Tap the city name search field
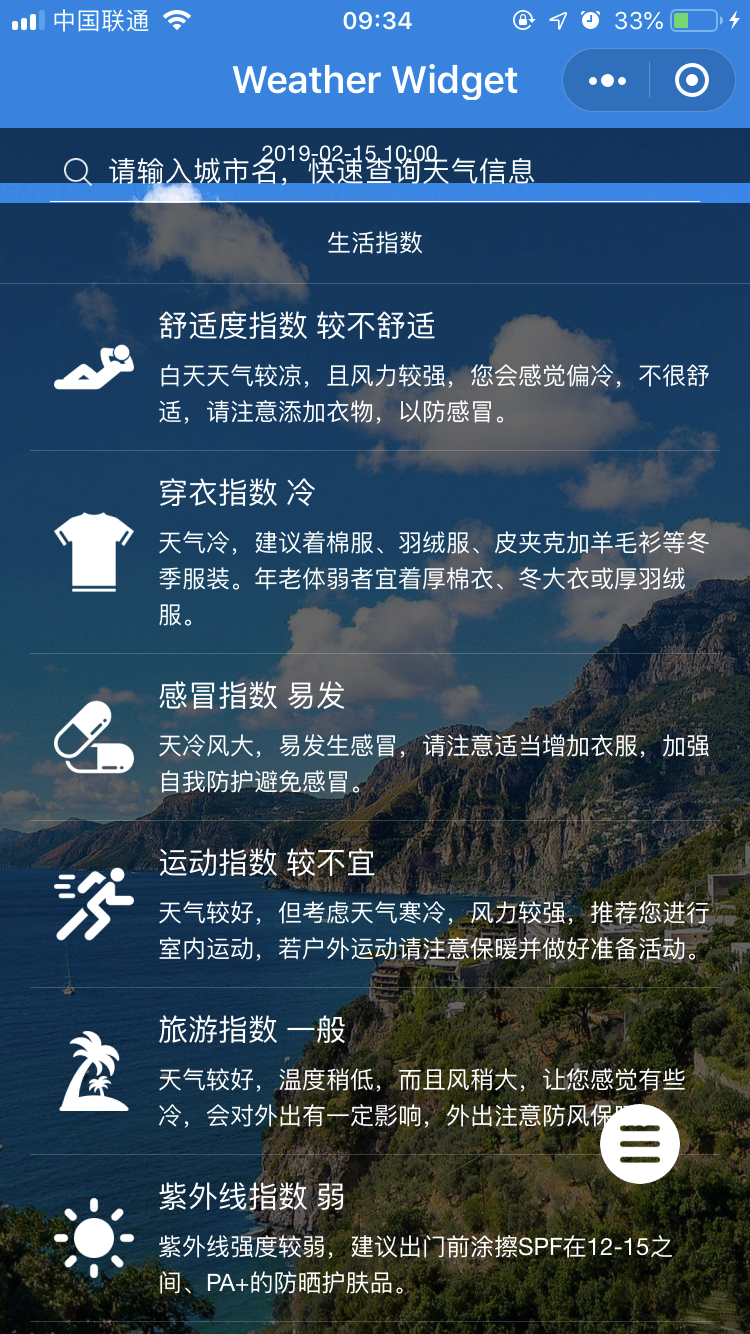The height and width of the screenshot is (1334, 750). [x=375, y=171]
